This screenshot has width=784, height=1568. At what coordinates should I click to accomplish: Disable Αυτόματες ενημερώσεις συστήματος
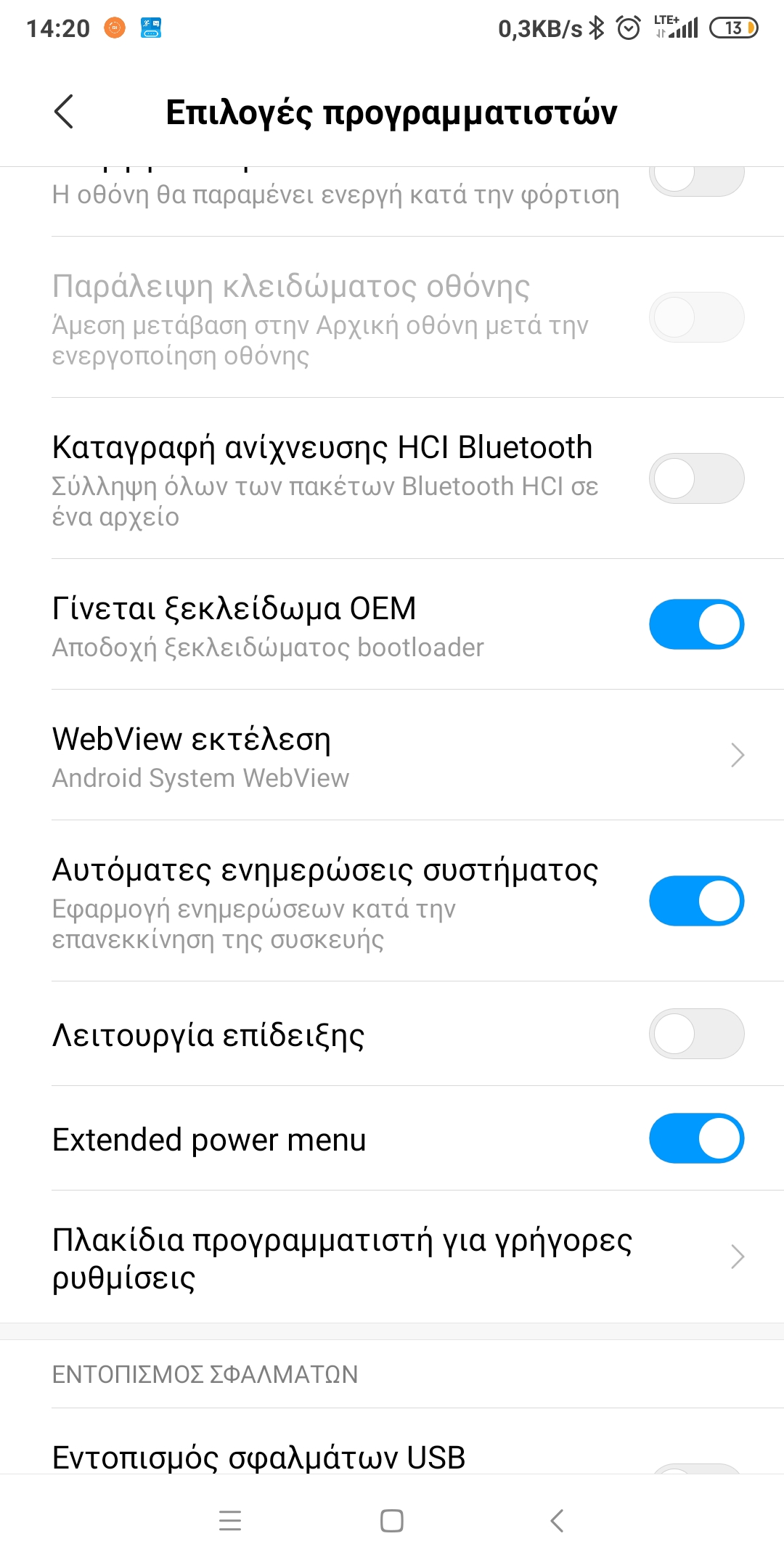point(695,901)
